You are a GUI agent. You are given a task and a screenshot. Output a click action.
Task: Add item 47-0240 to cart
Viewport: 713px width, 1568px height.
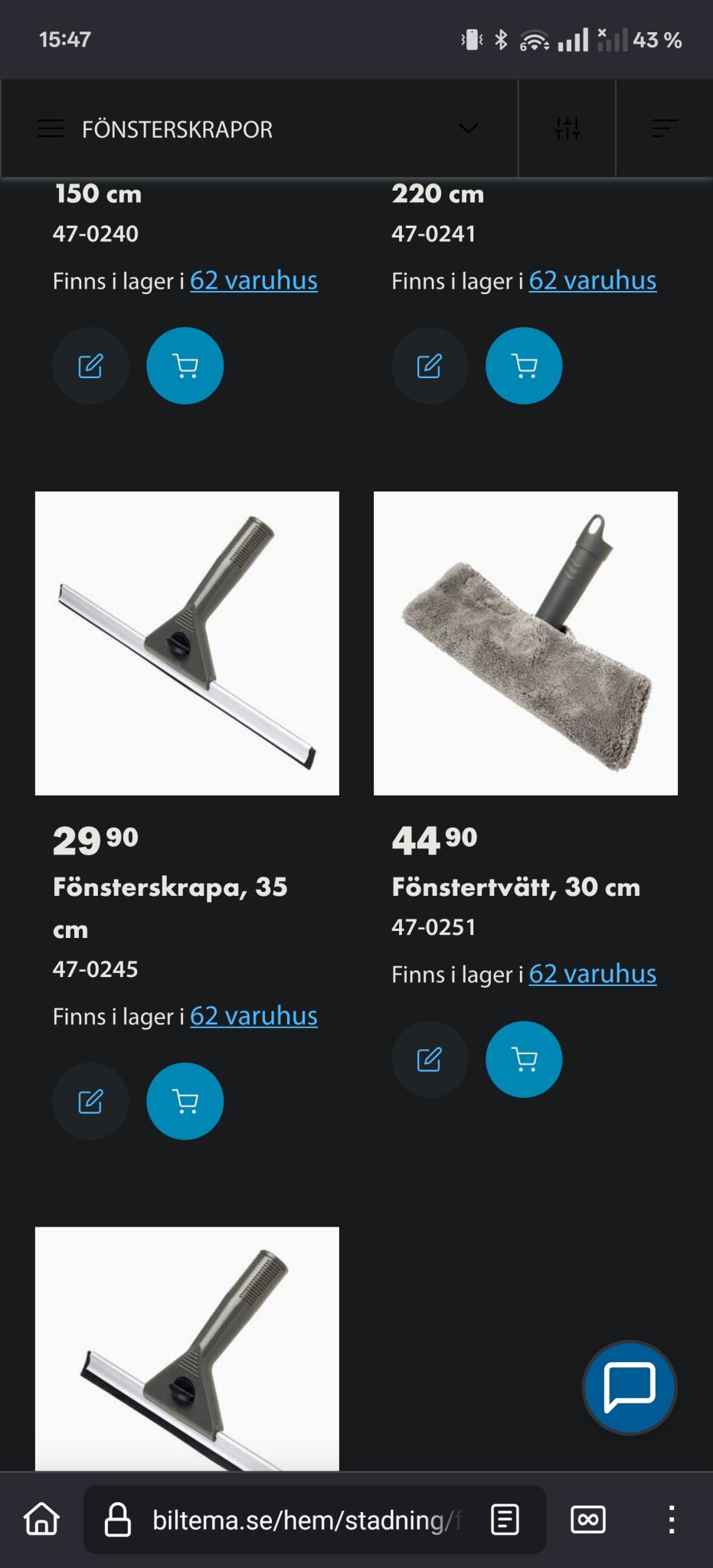pyautogui.click(x=185, y=366)
